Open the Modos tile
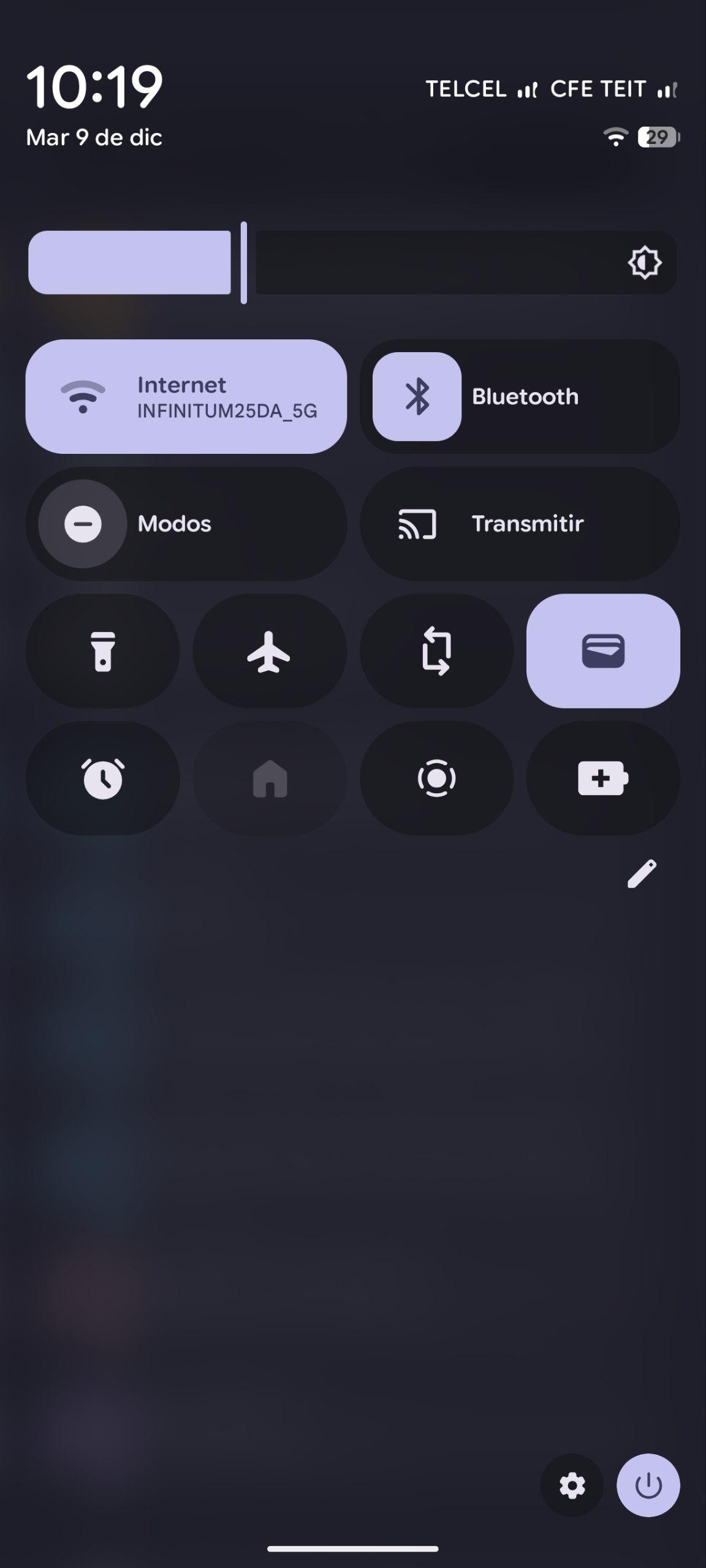 click(186, 524)
